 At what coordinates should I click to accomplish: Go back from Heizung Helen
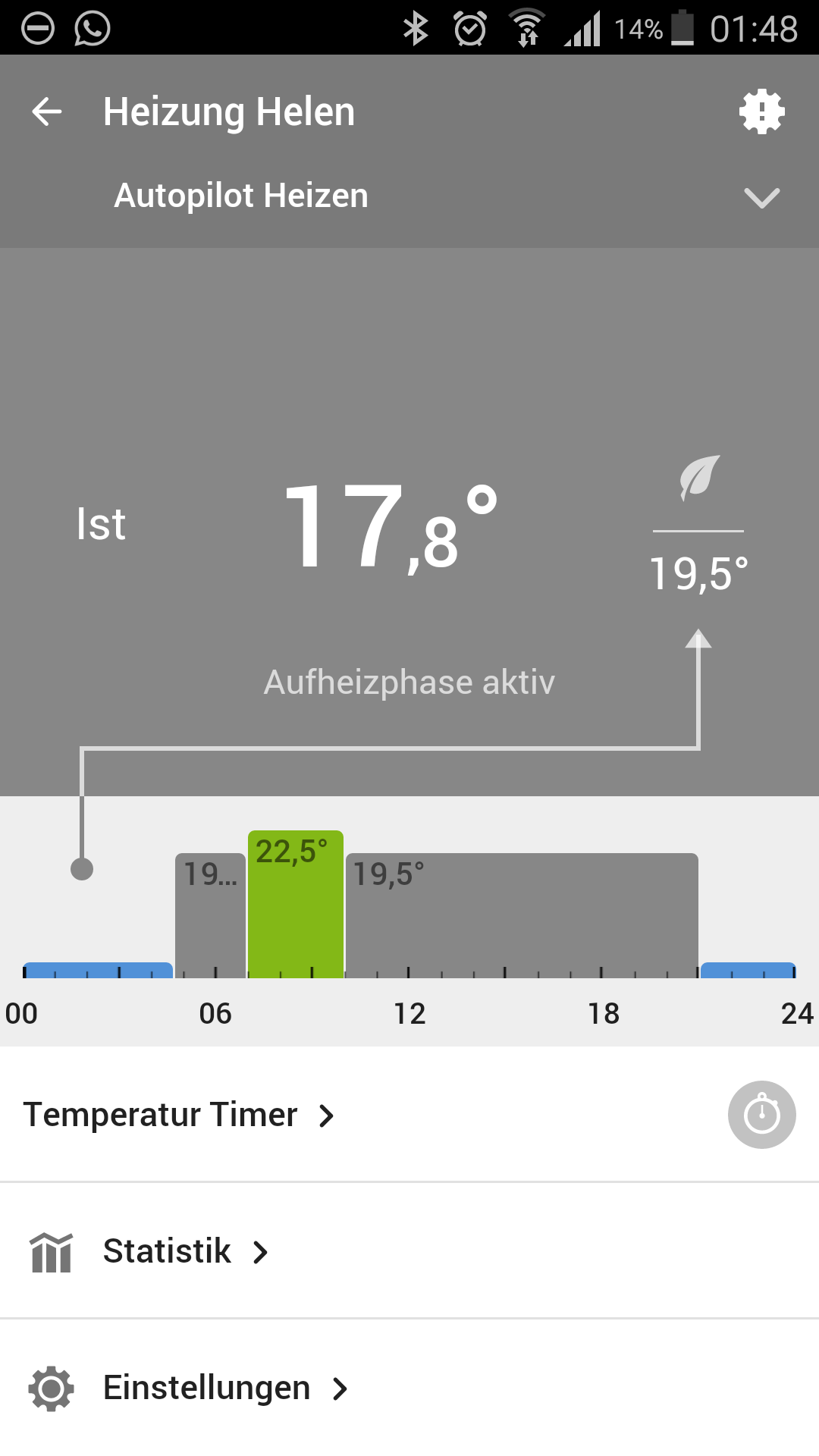tap(47, 111)
